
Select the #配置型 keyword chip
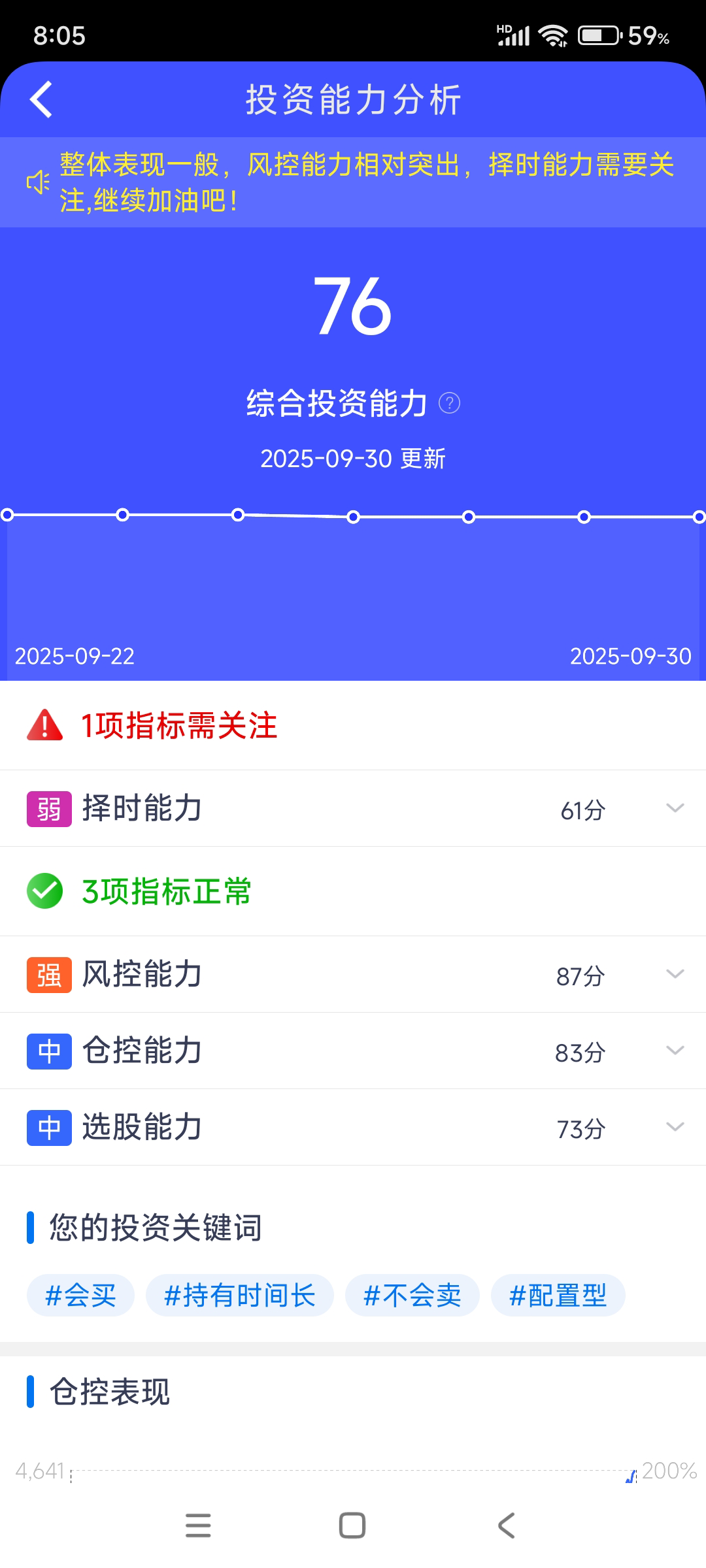click(558, 1295)
